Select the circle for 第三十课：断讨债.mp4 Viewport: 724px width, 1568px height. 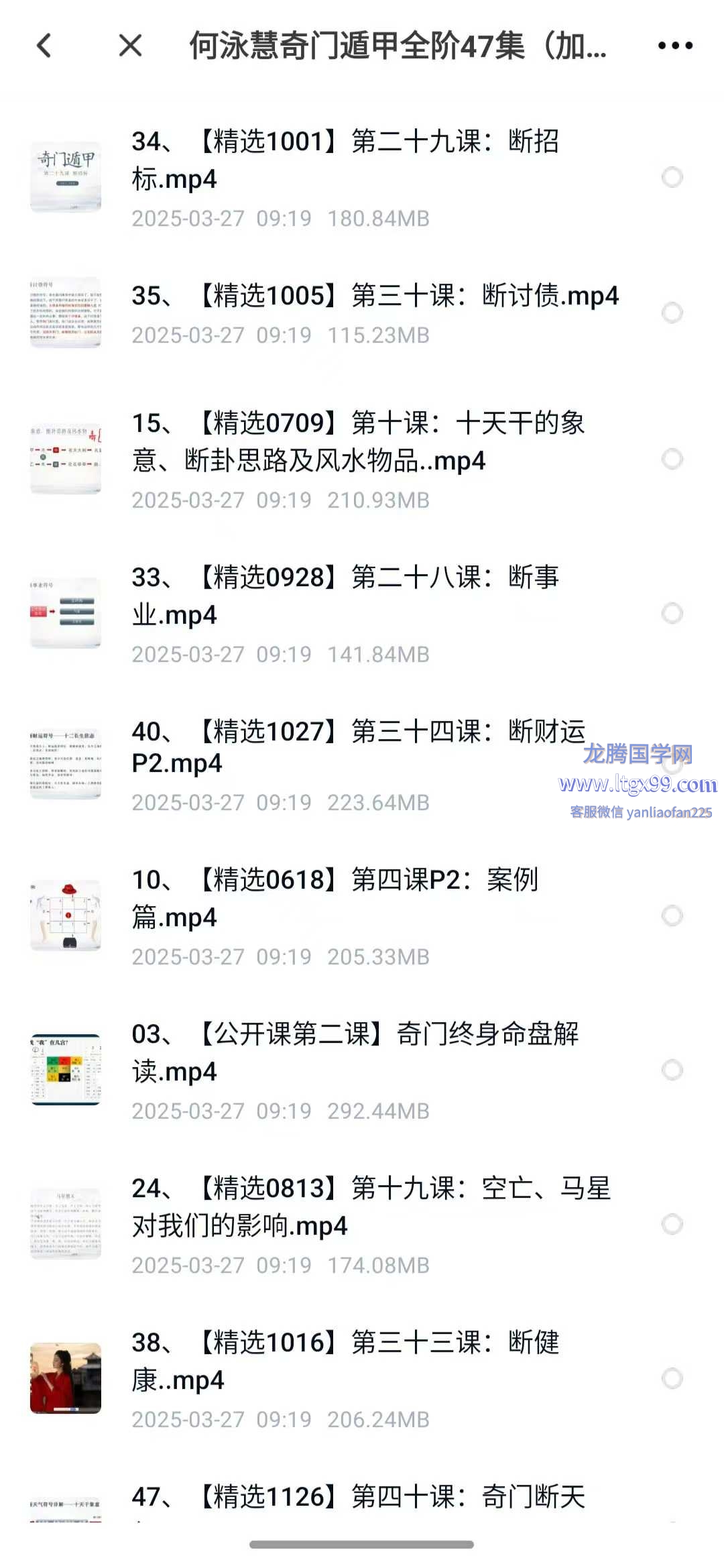tap(672, 313)
